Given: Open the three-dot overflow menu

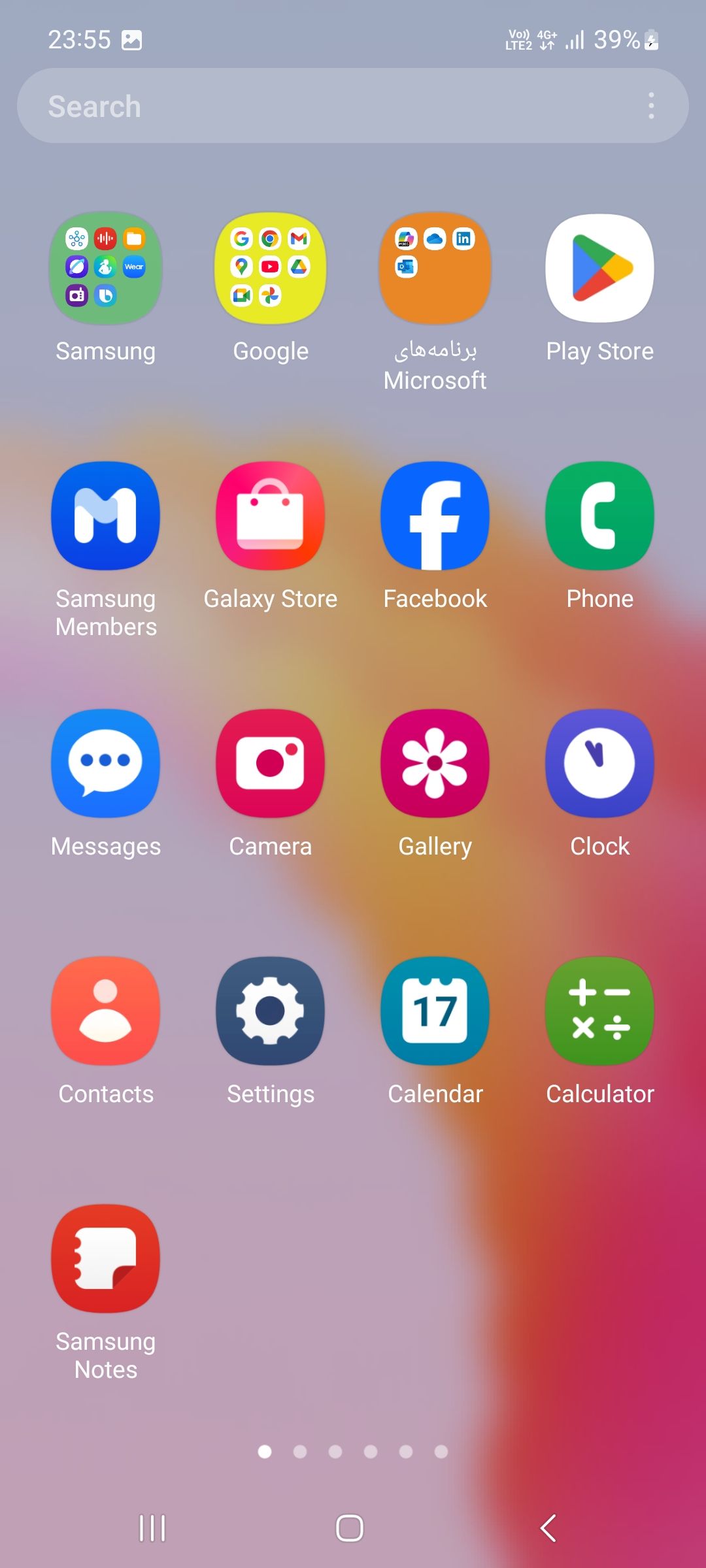Looking at the screenshot, I should pyautogui.click(x=651, y=106).
